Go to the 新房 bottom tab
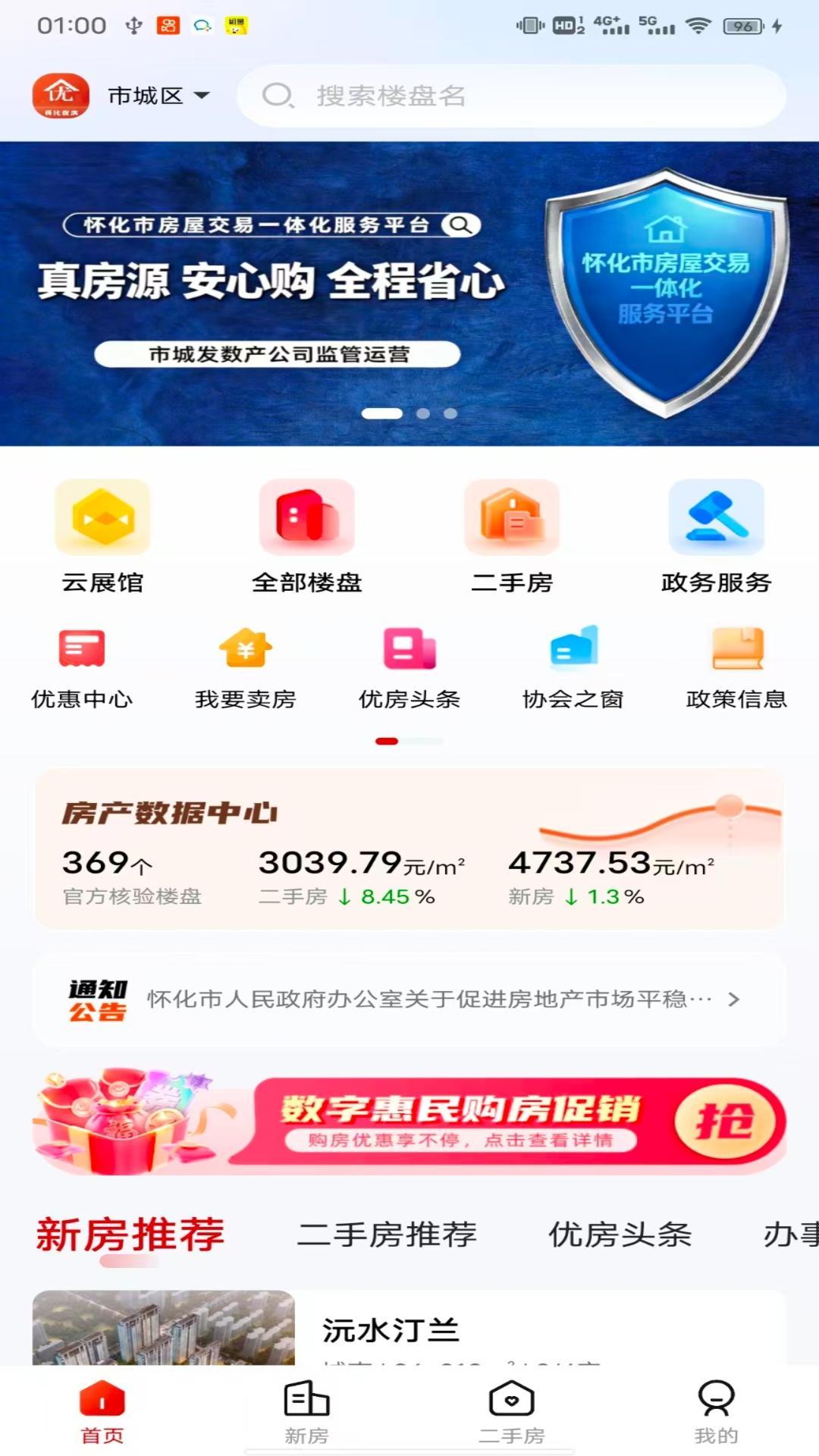The image size is (819, 1456). pyautogui.click(x=306, y=1412)
